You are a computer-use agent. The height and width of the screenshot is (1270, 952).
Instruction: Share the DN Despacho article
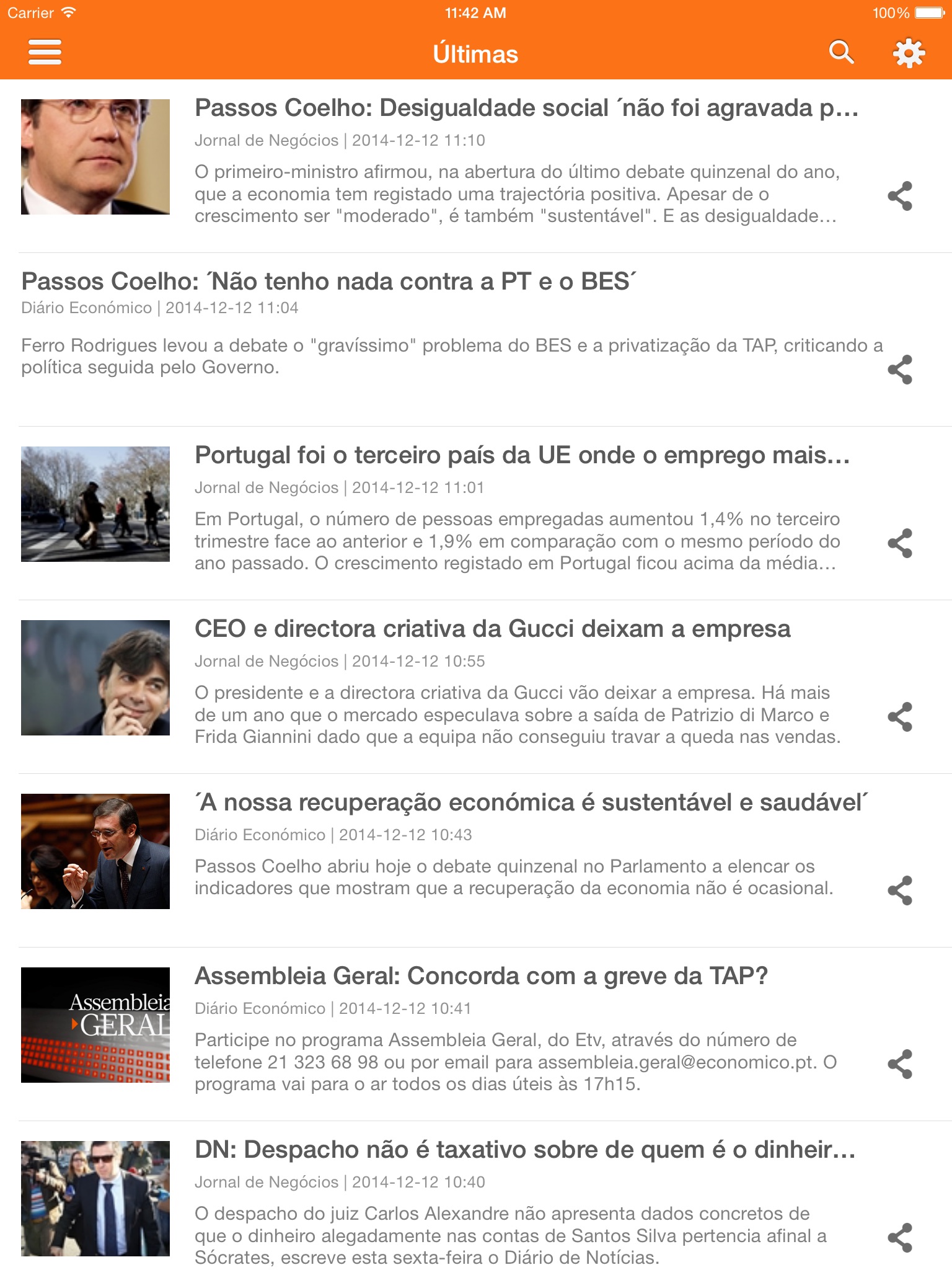[x=900, y=1238]
